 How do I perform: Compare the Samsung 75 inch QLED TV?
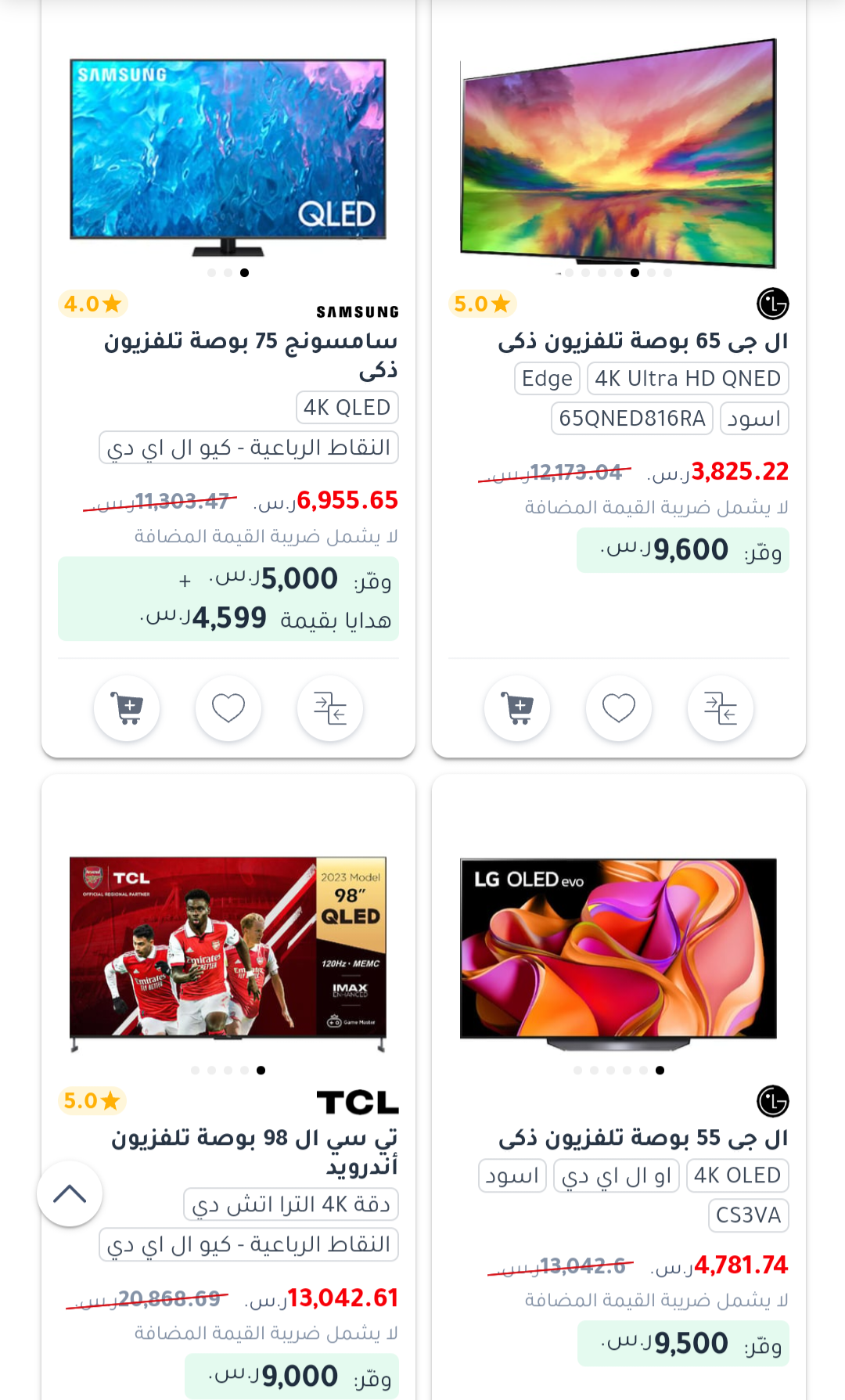click(x=330, y=708)
